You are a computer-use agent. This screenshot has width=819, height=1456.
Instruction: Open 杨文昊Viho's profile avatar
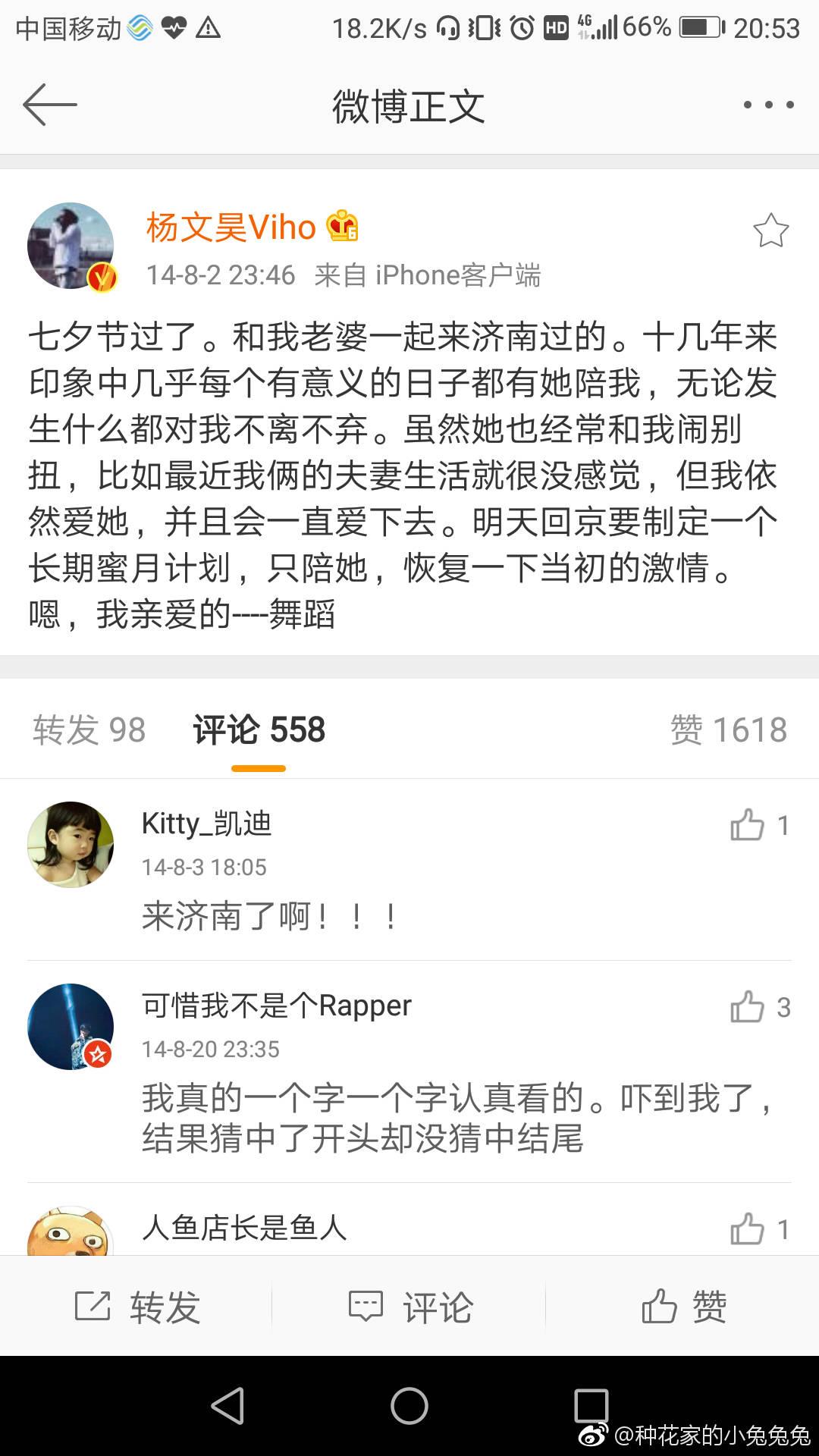tap(71, 246)
